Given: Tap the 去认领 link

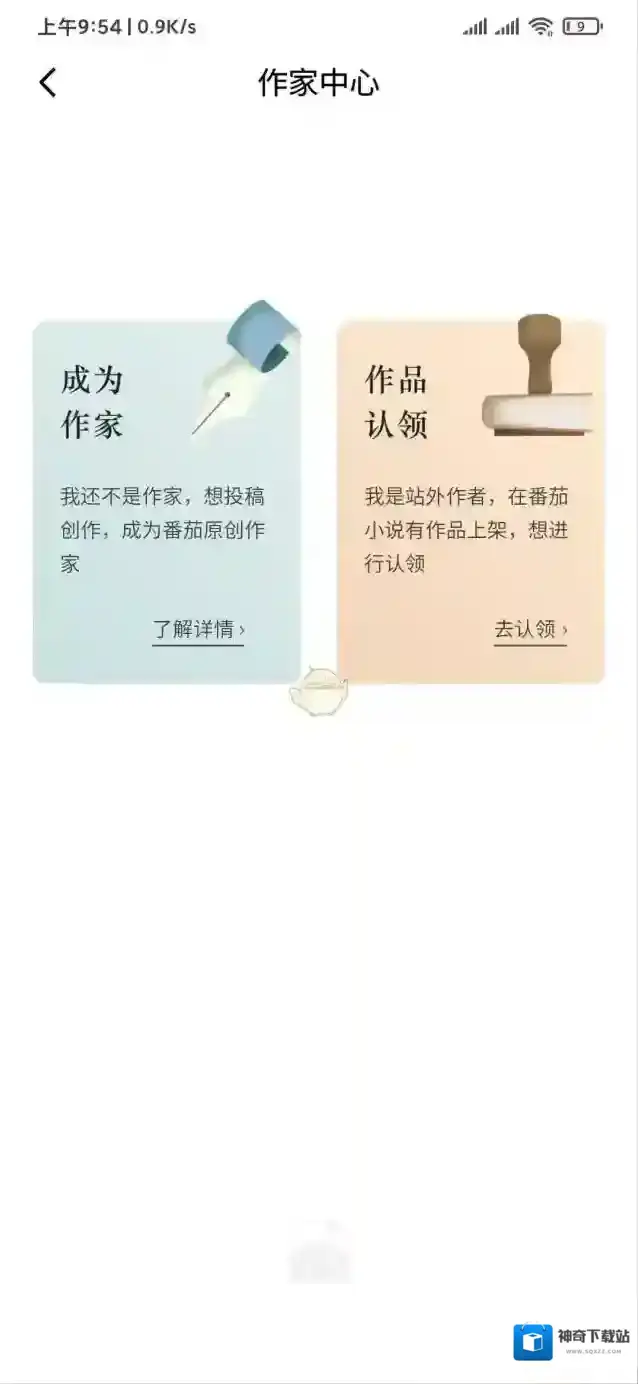Looking at the screenshot, I should (x=530, y=630).
